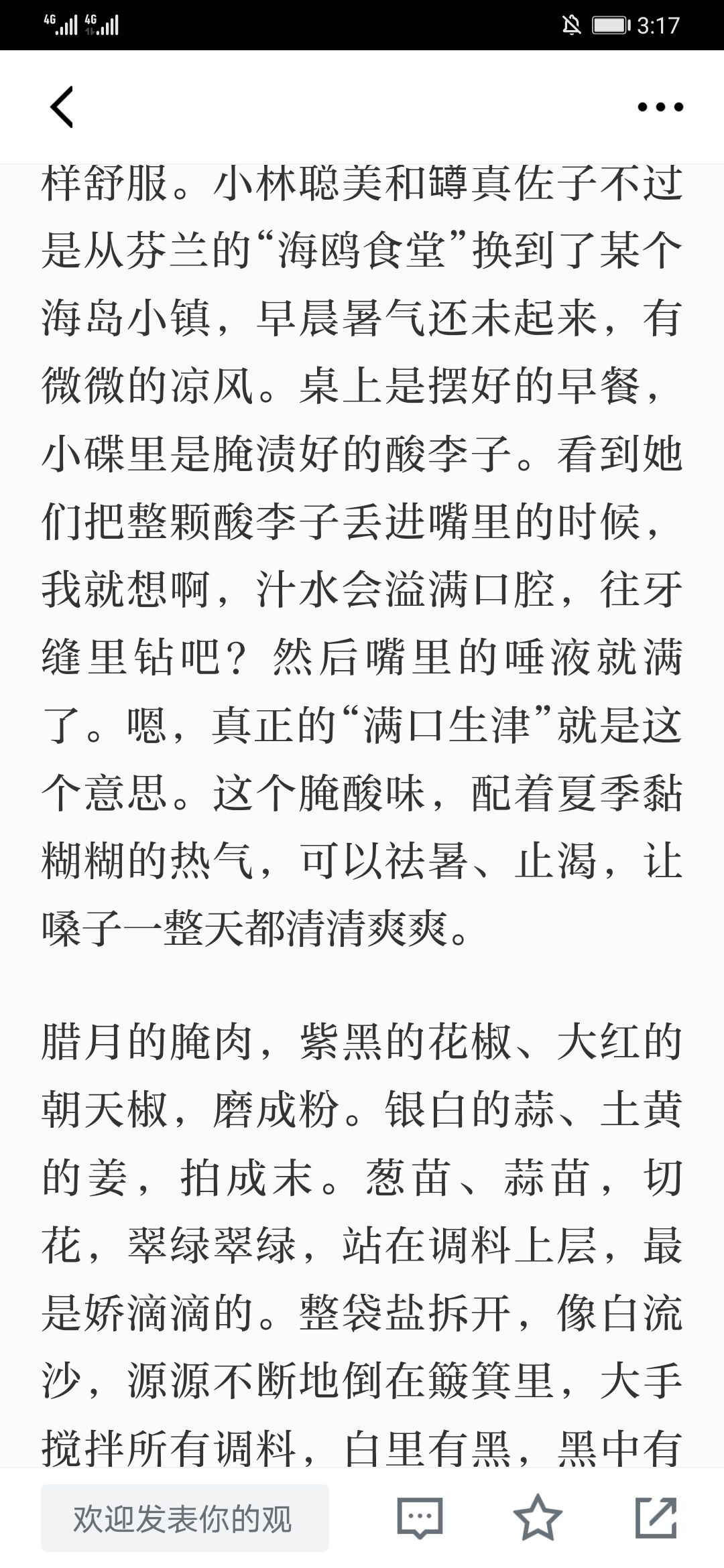Go back using the top-left arrow
724x1568 pixels.
(x=62, y=107)
